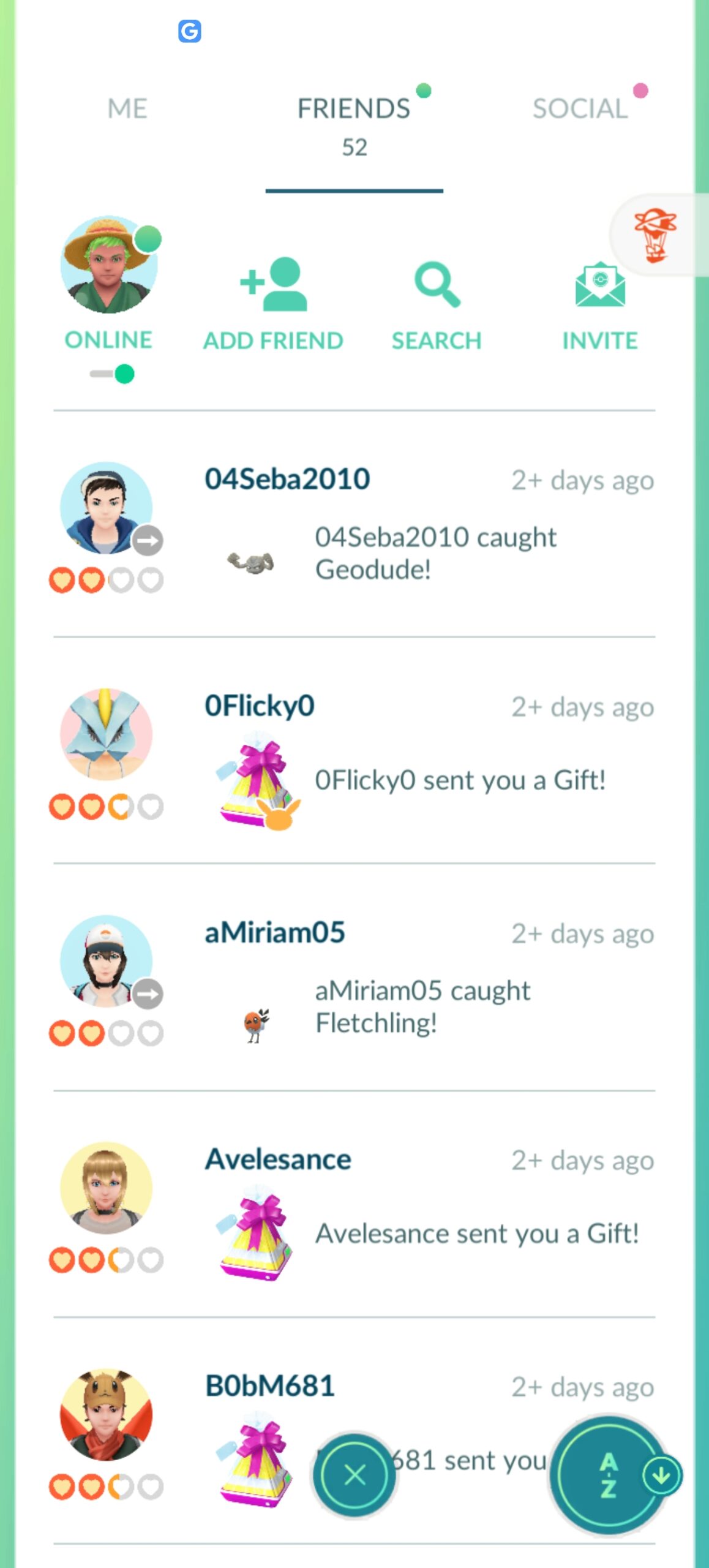Image resolution: width=709 pixels, height=1568 pixels.
Task: Tap ADD FRIEND button
Action: pos(273,304)
